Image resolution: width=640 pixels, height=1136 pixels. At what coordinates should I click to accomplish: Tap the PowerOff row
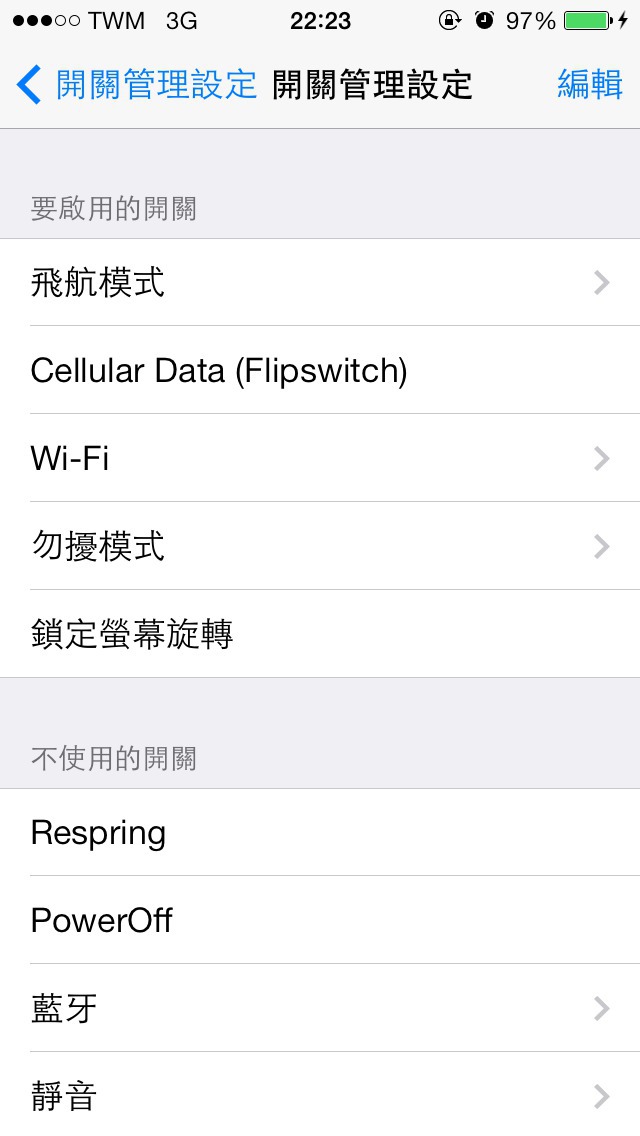(x=320, y=920)
